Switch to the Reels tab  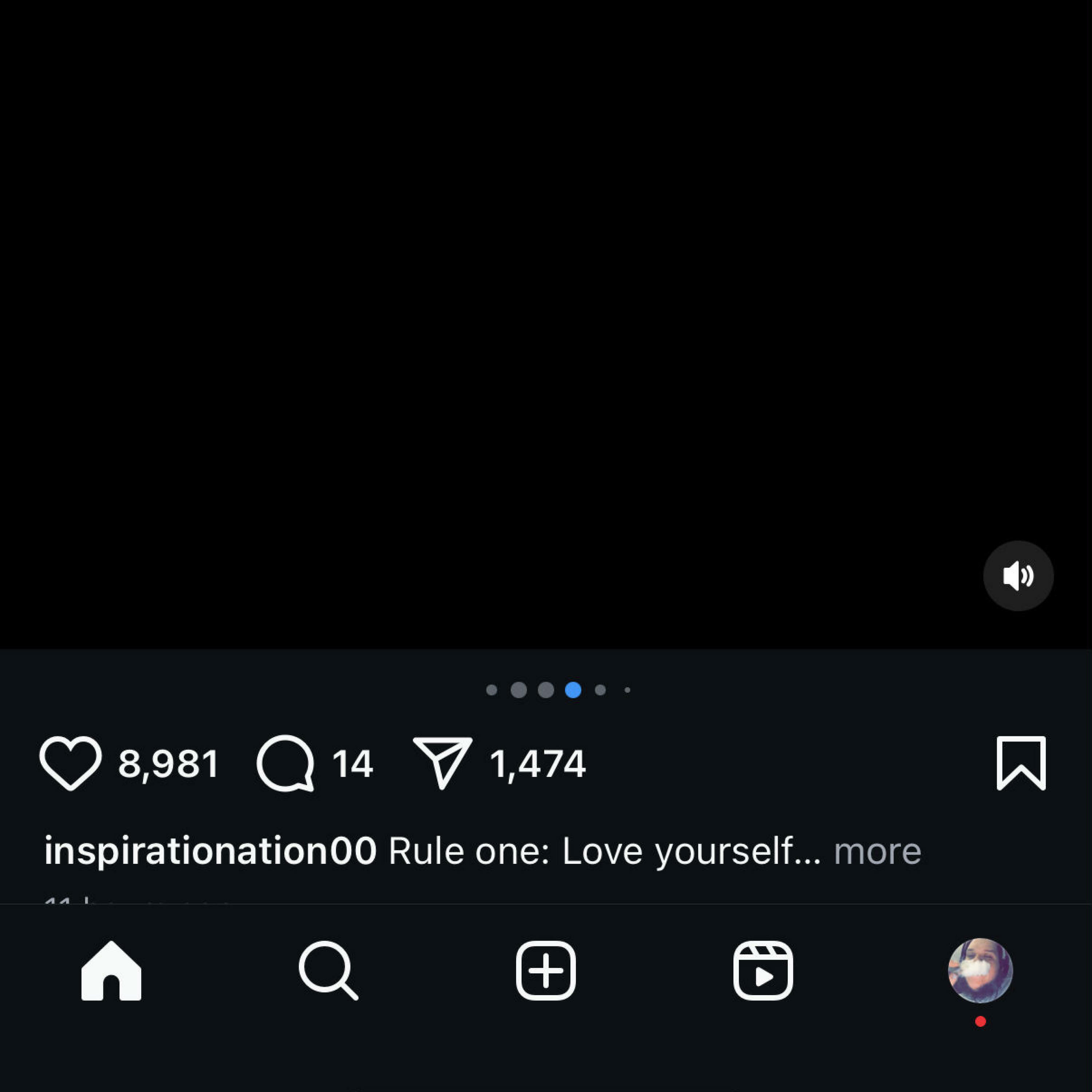point(763,971)
